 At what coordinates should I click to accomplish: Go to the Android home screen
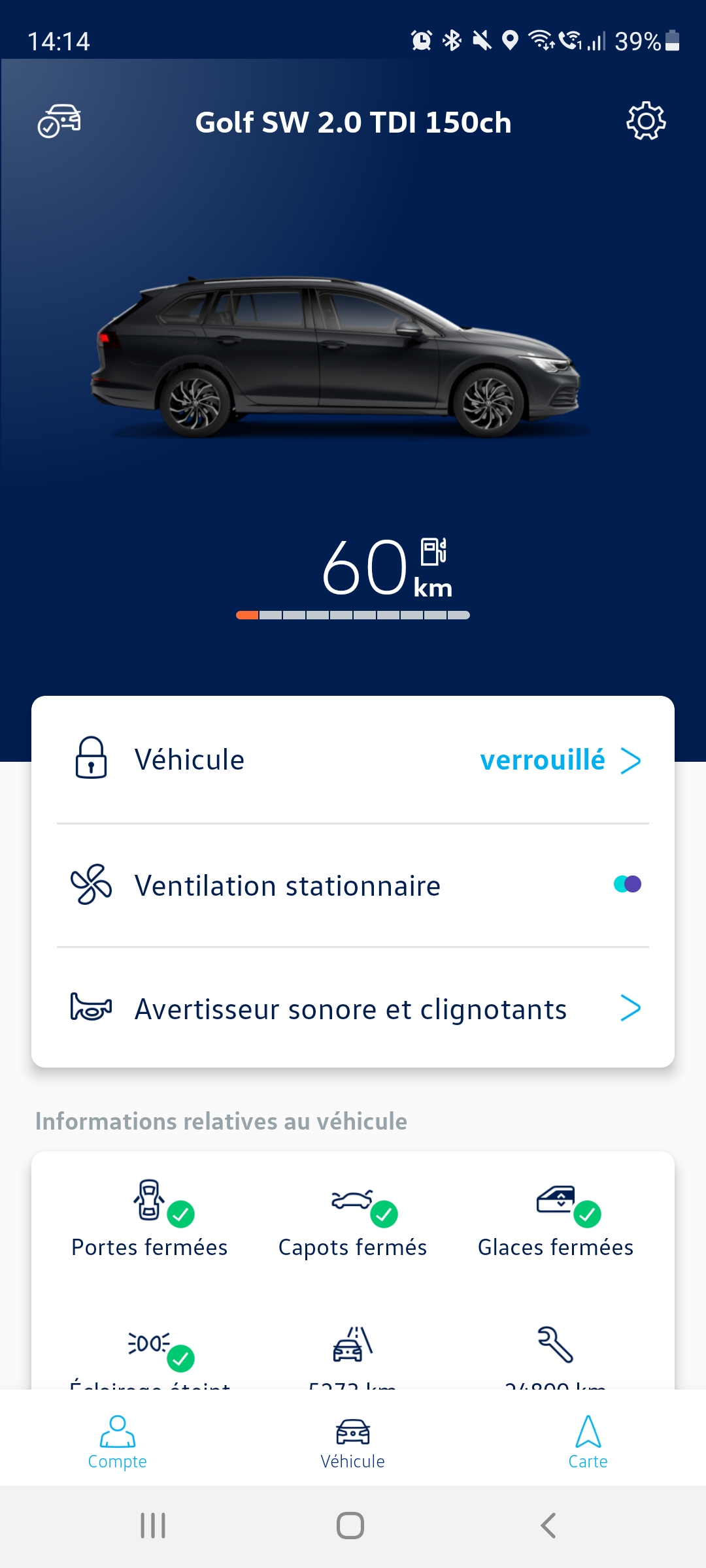pyautogui.click(x=350, y=1526)
